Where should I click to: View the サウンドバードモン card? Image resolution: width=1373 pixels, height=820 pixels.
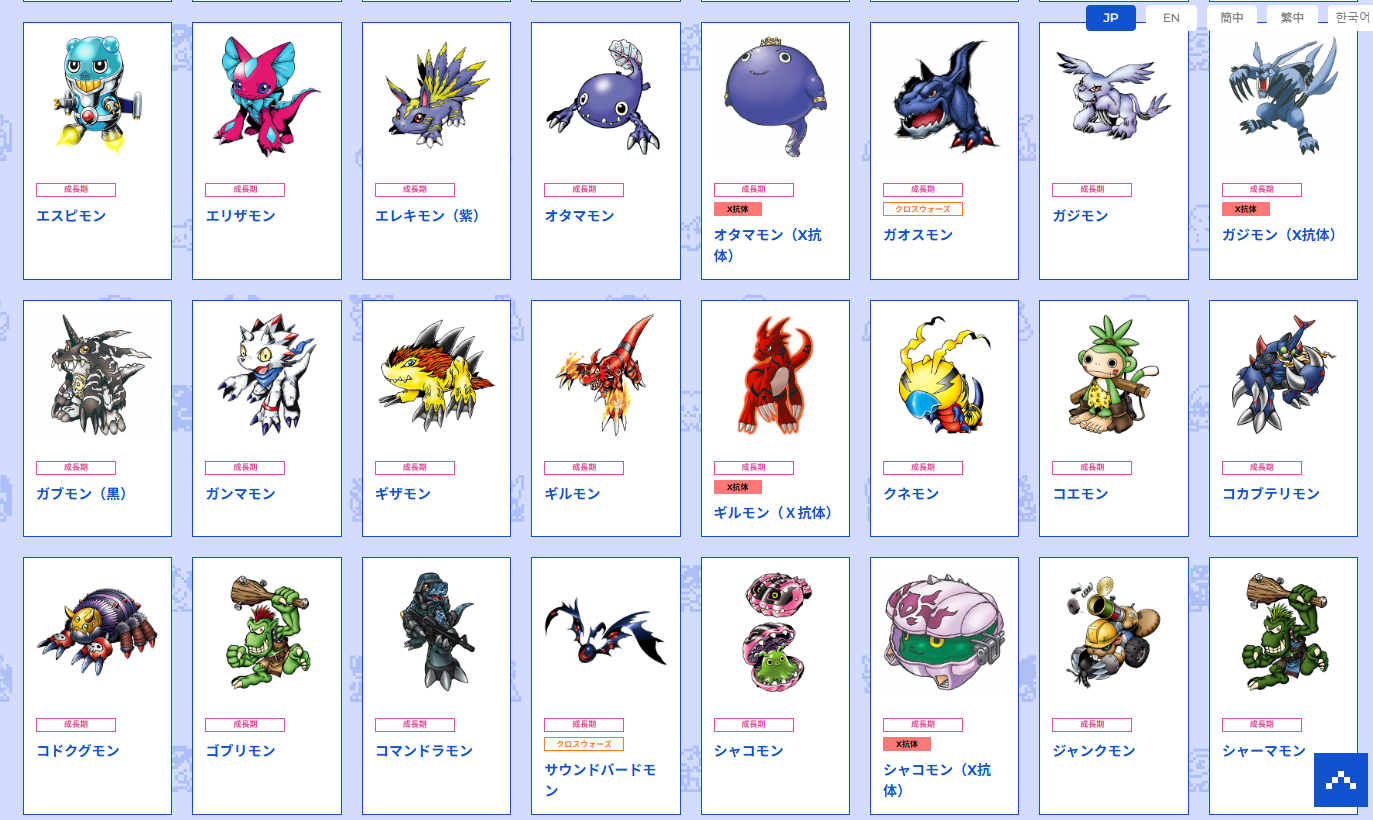605,685
